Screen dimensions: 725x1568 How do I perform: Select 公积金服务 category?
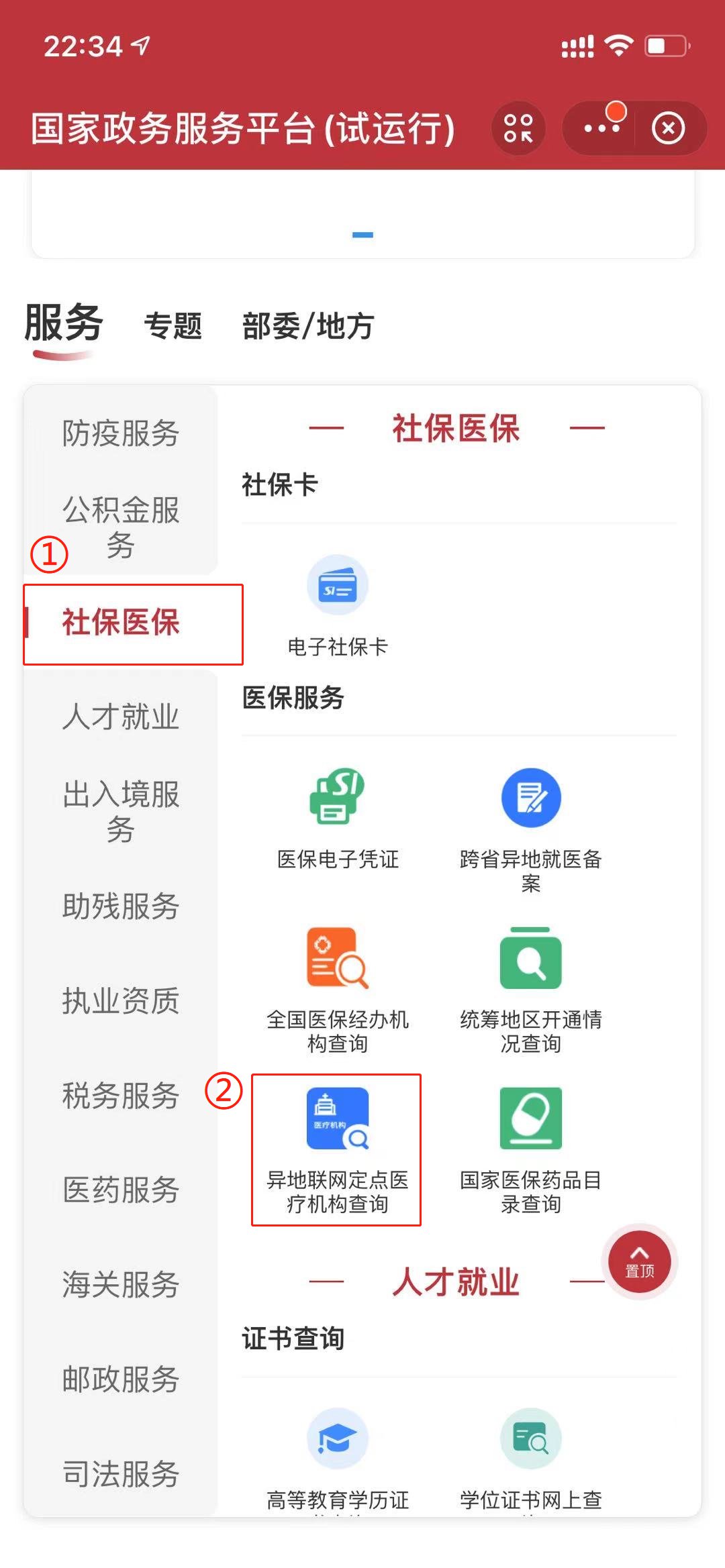click(121, 527)
